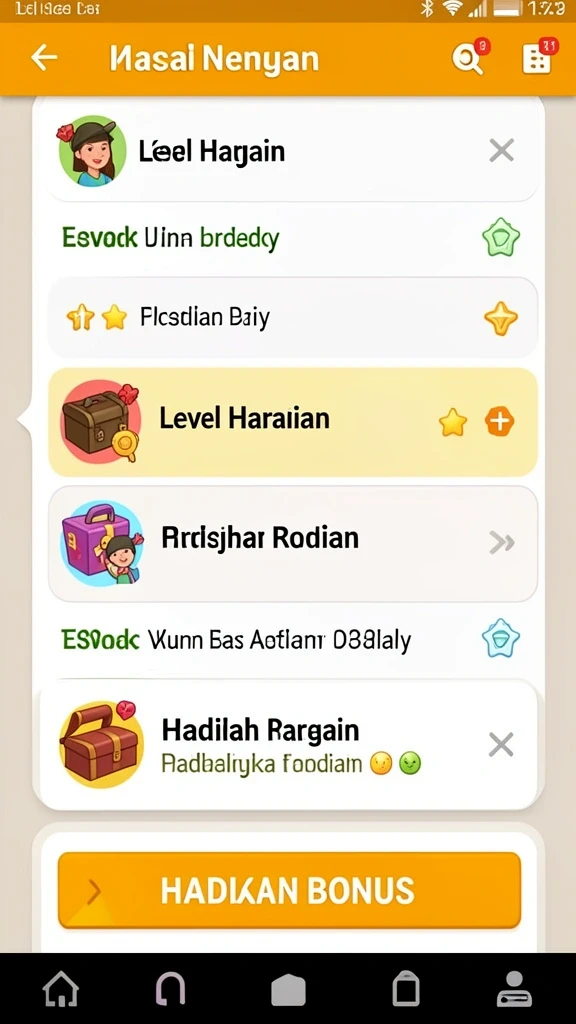Tap the plus button on Level Haraiian
This screenshot has width=576, height=1024.
500,421
